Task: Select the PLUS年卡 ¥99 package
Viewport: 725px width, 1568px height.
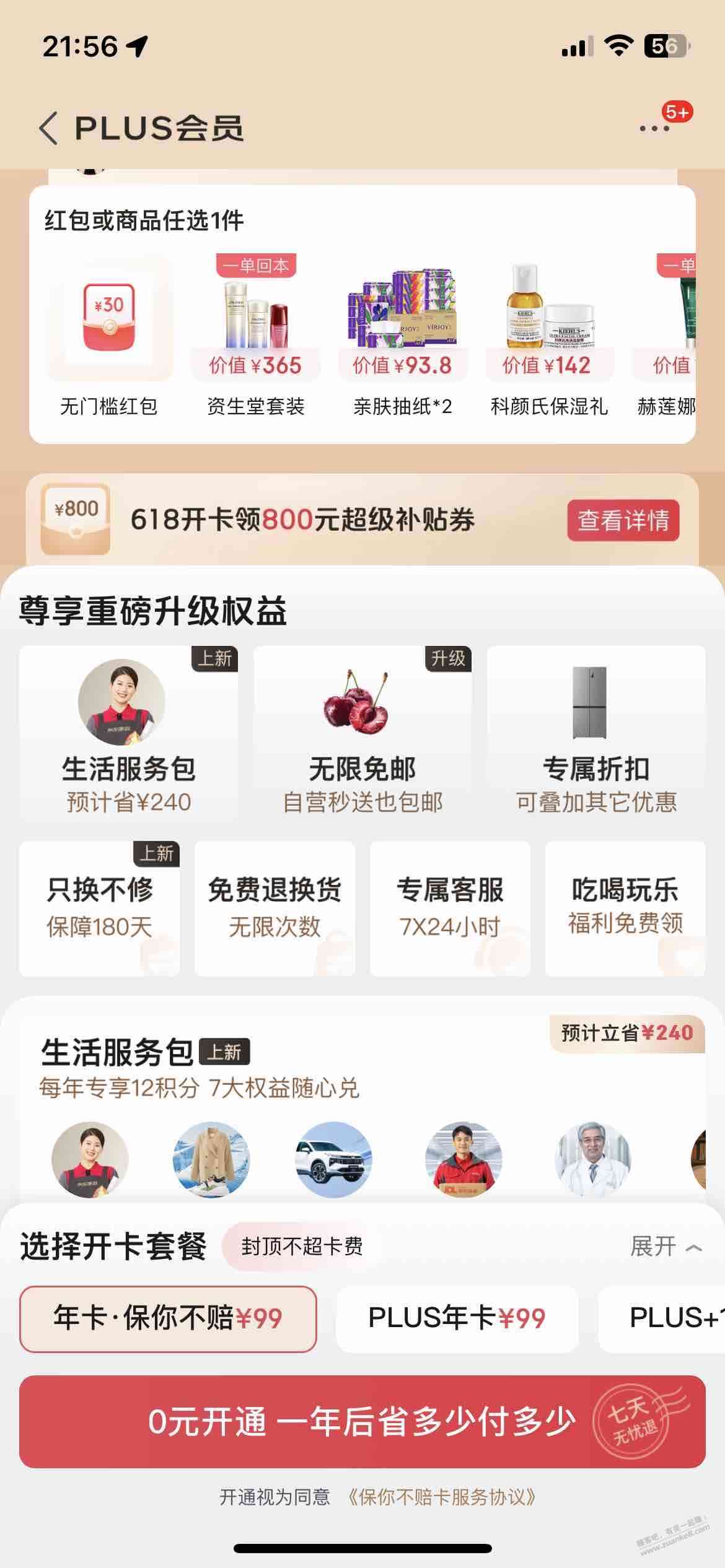Action: tap(457, 1318)
